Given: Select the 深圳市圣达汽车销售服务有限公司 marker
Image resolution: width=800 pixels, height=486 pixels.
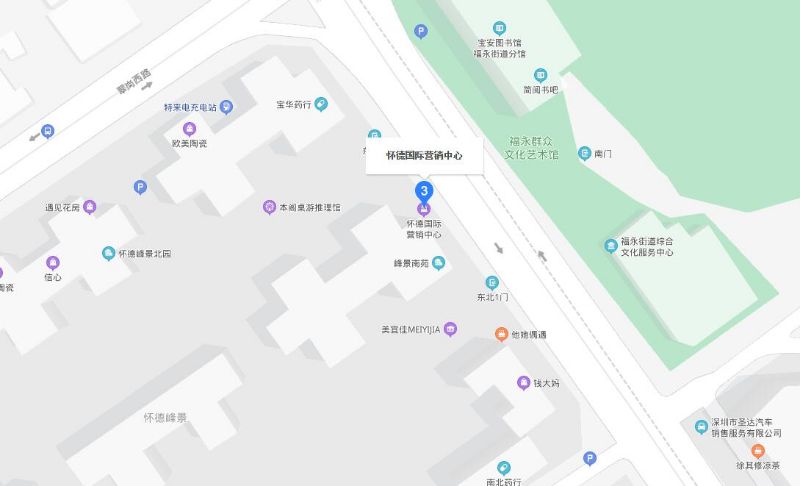Looking at the screenshot, I should click(701, 427).
